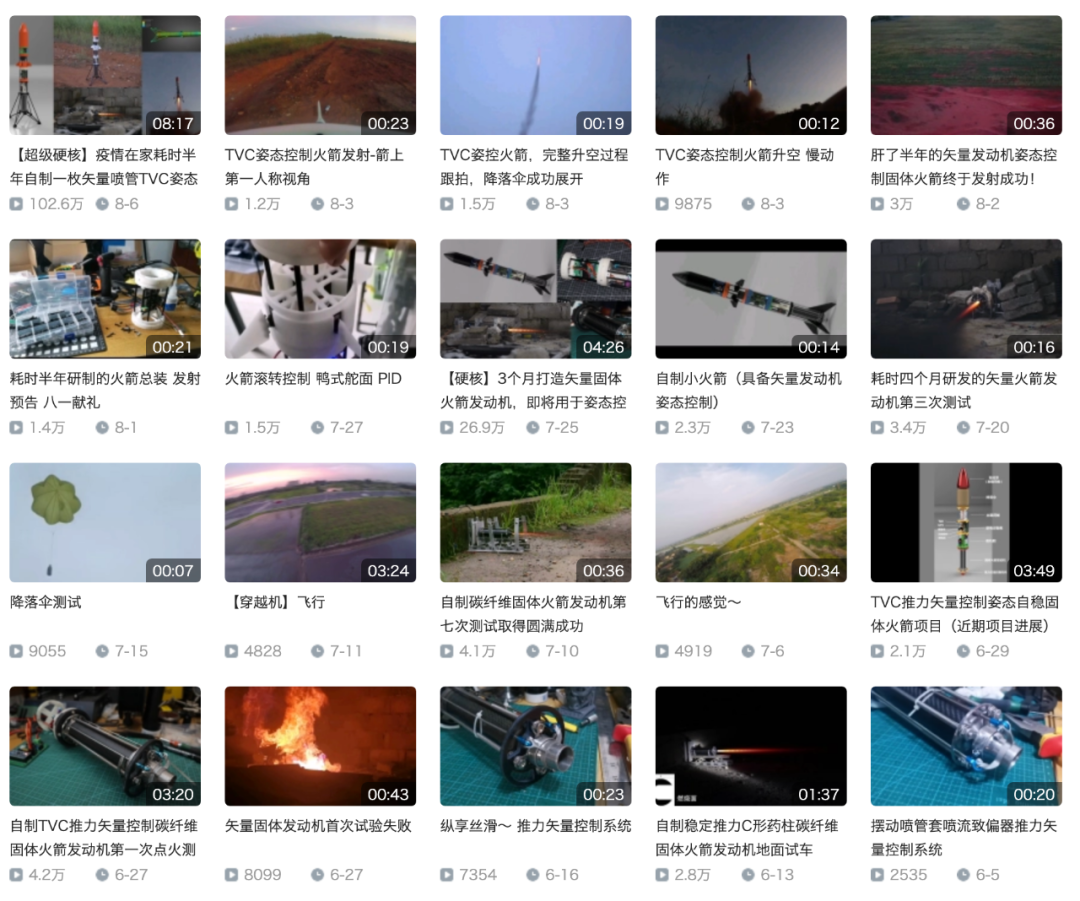Watch 摆动喷管套喷流致偏器推力矢量控制系统
The image size is (1080, 901).
tap(966, 746)
